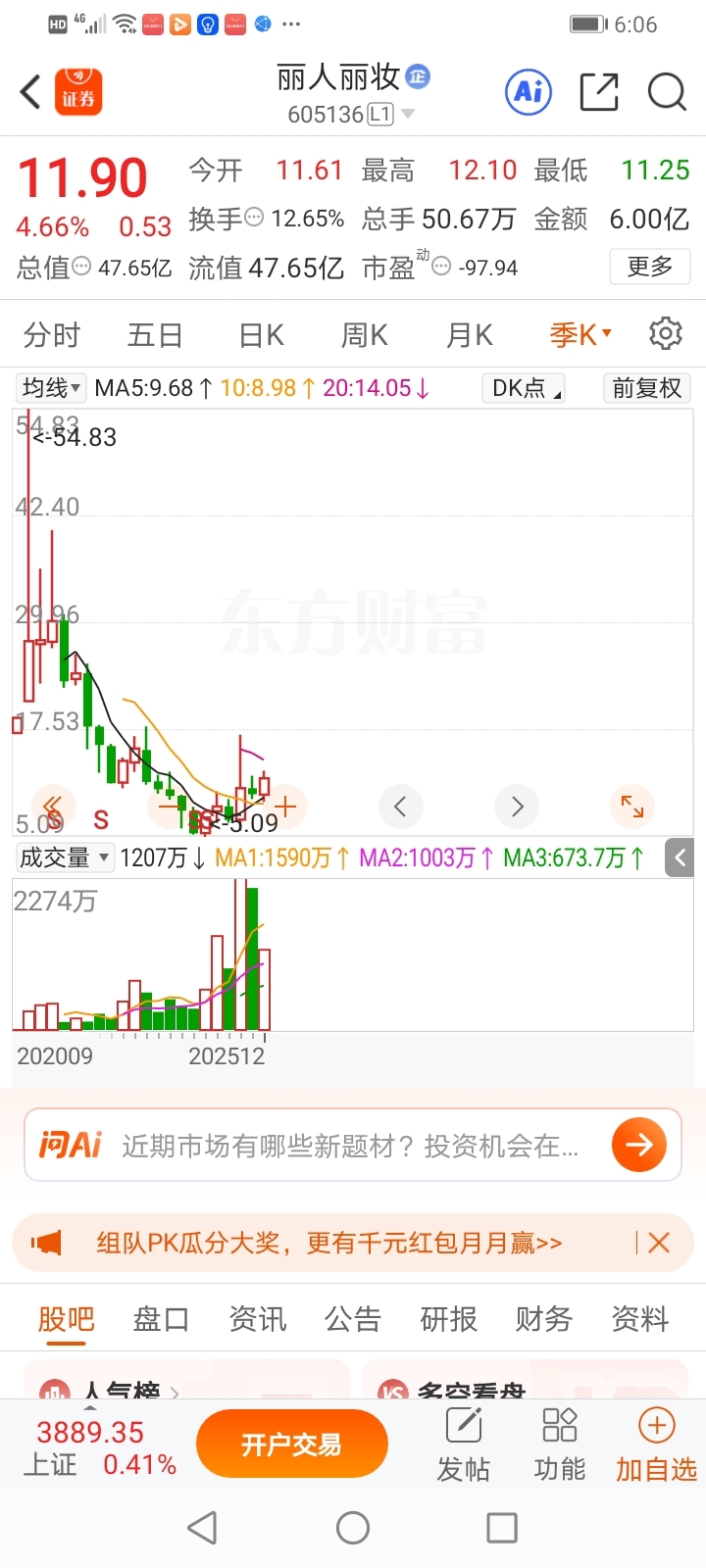Write a post with 发帖
The height and width of the screenshot is (1568, 706).
pyautogui.click(x=464, y=1445)
